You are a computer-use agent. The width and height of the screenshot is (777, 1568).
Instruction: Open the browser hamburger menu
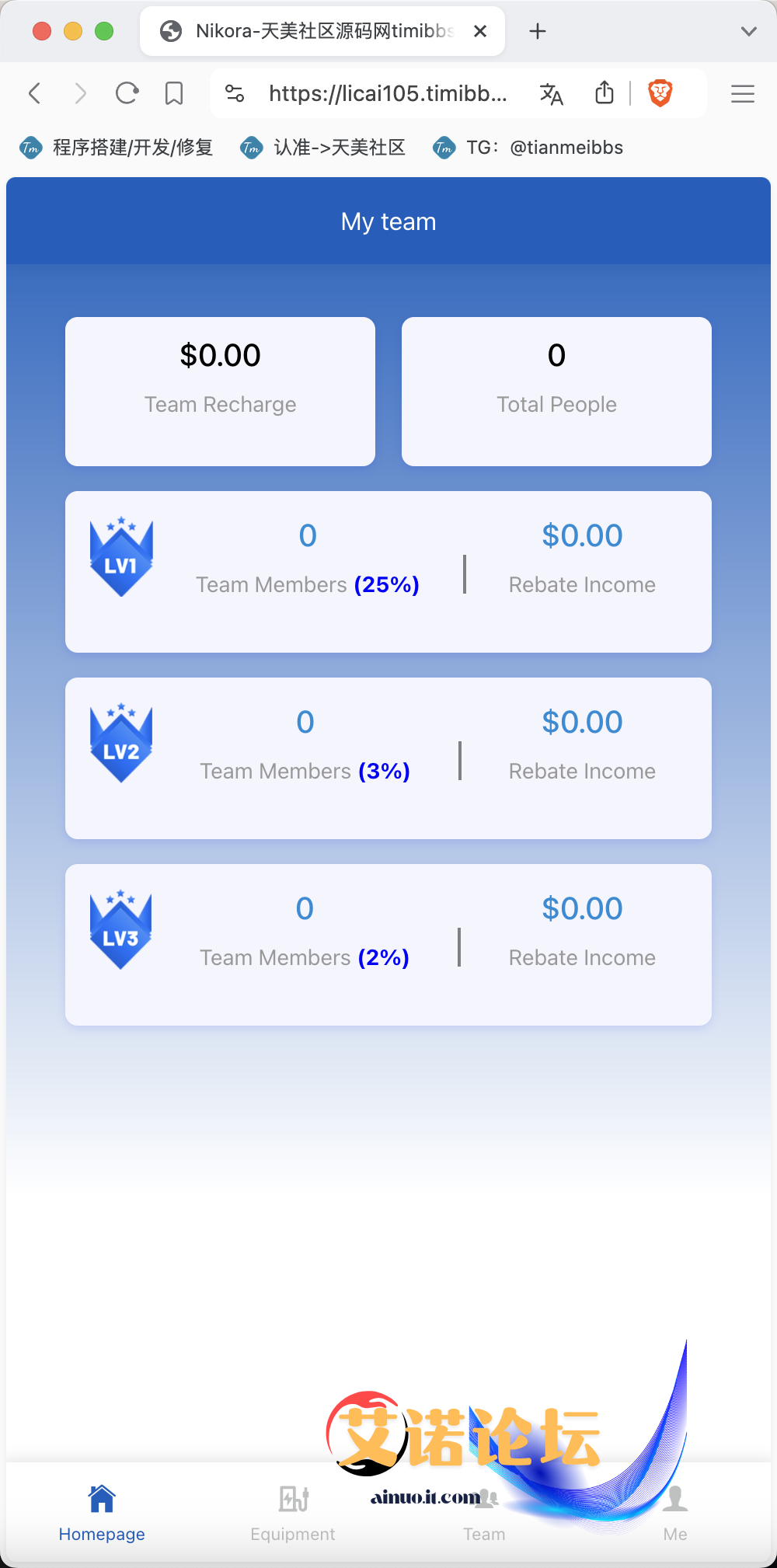pos(742,94)
